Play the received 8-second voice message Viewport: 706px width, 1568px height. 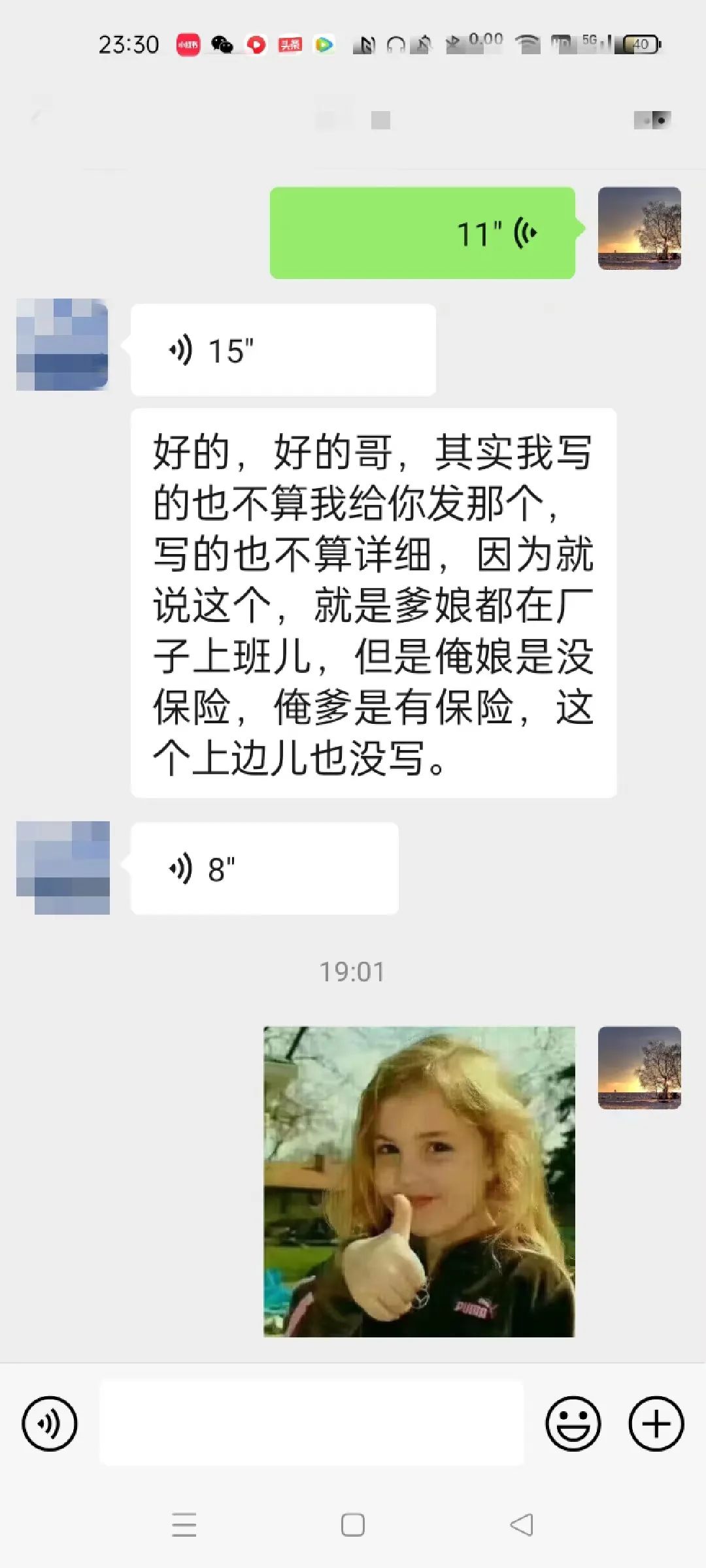(264, 868)
